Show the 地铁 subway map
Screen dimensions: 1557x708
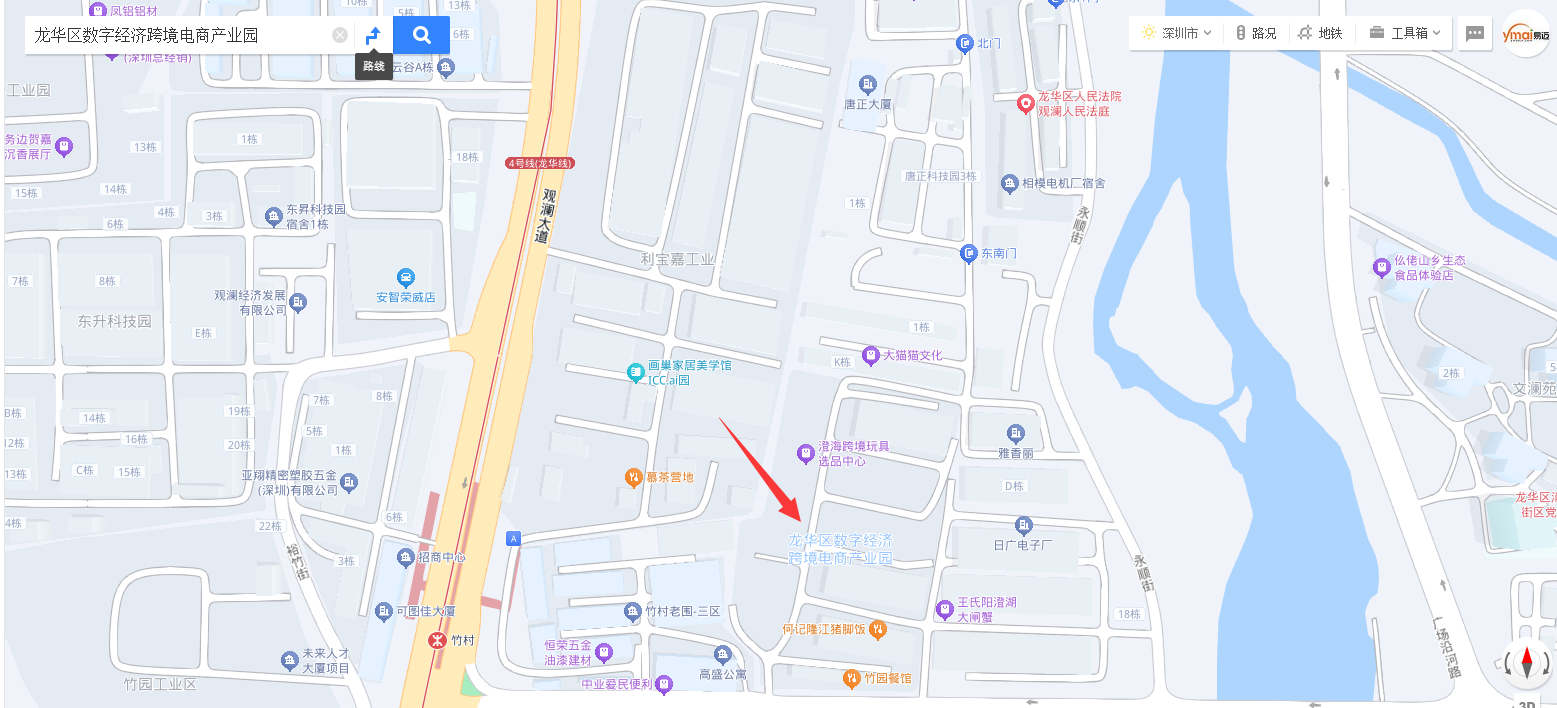click(1320, 33)
